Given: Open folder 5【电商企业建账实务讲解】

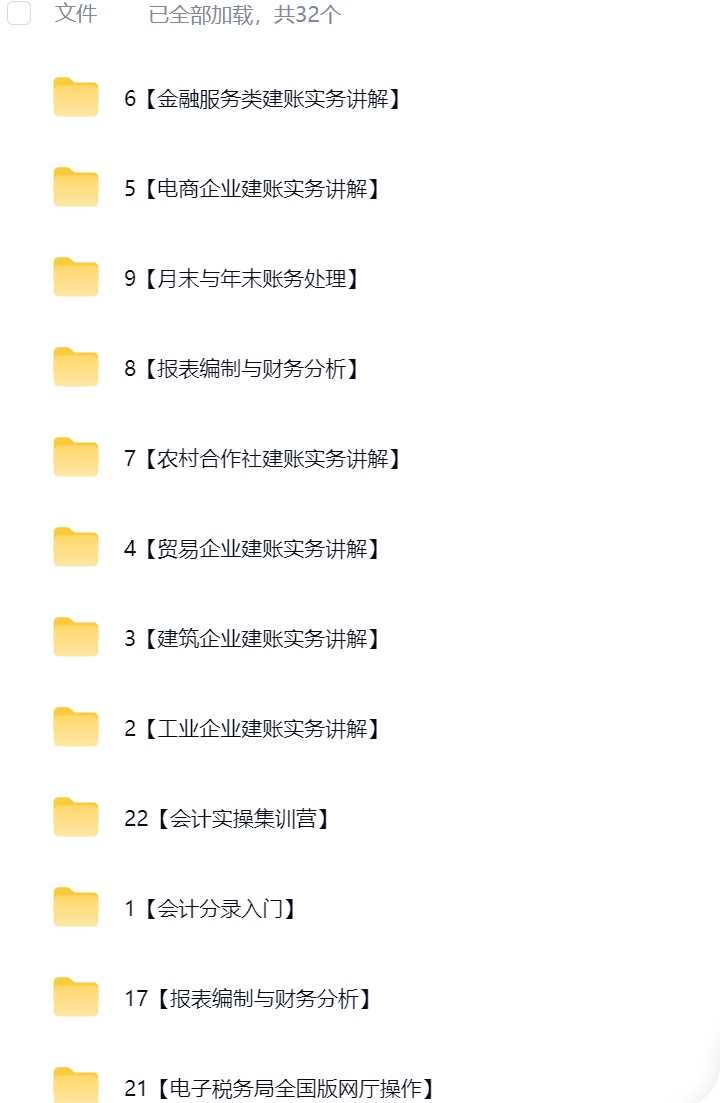Looking at the screenshot, I should coord(253,189).
